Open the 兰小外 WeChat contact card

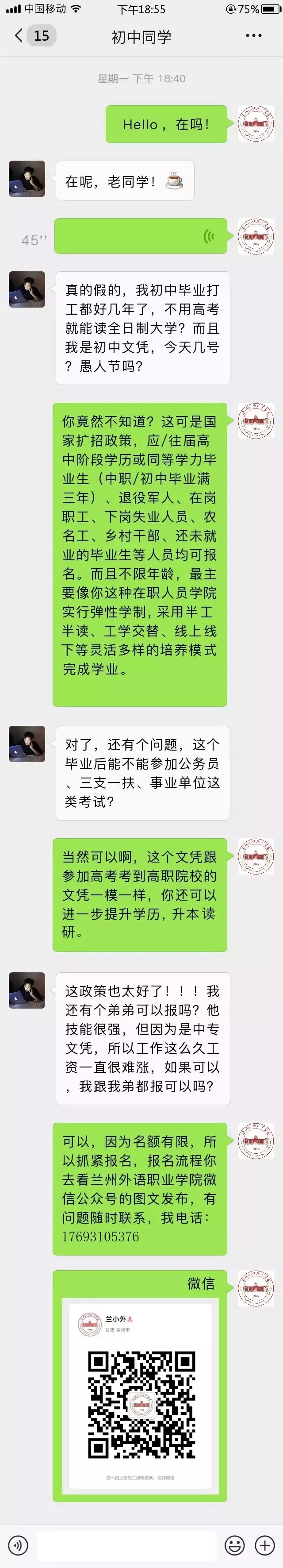click(140, 1393)
